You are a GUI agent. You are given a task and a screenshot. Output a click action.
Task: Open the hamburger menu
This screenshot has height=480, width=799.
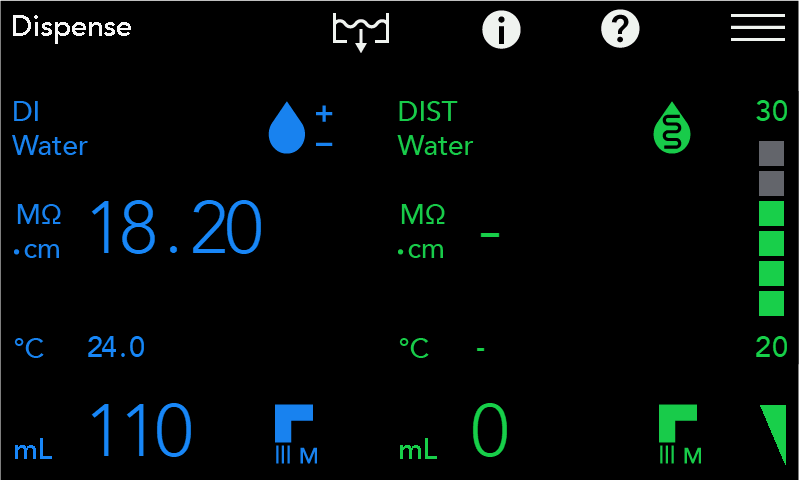tap(757, 29)
